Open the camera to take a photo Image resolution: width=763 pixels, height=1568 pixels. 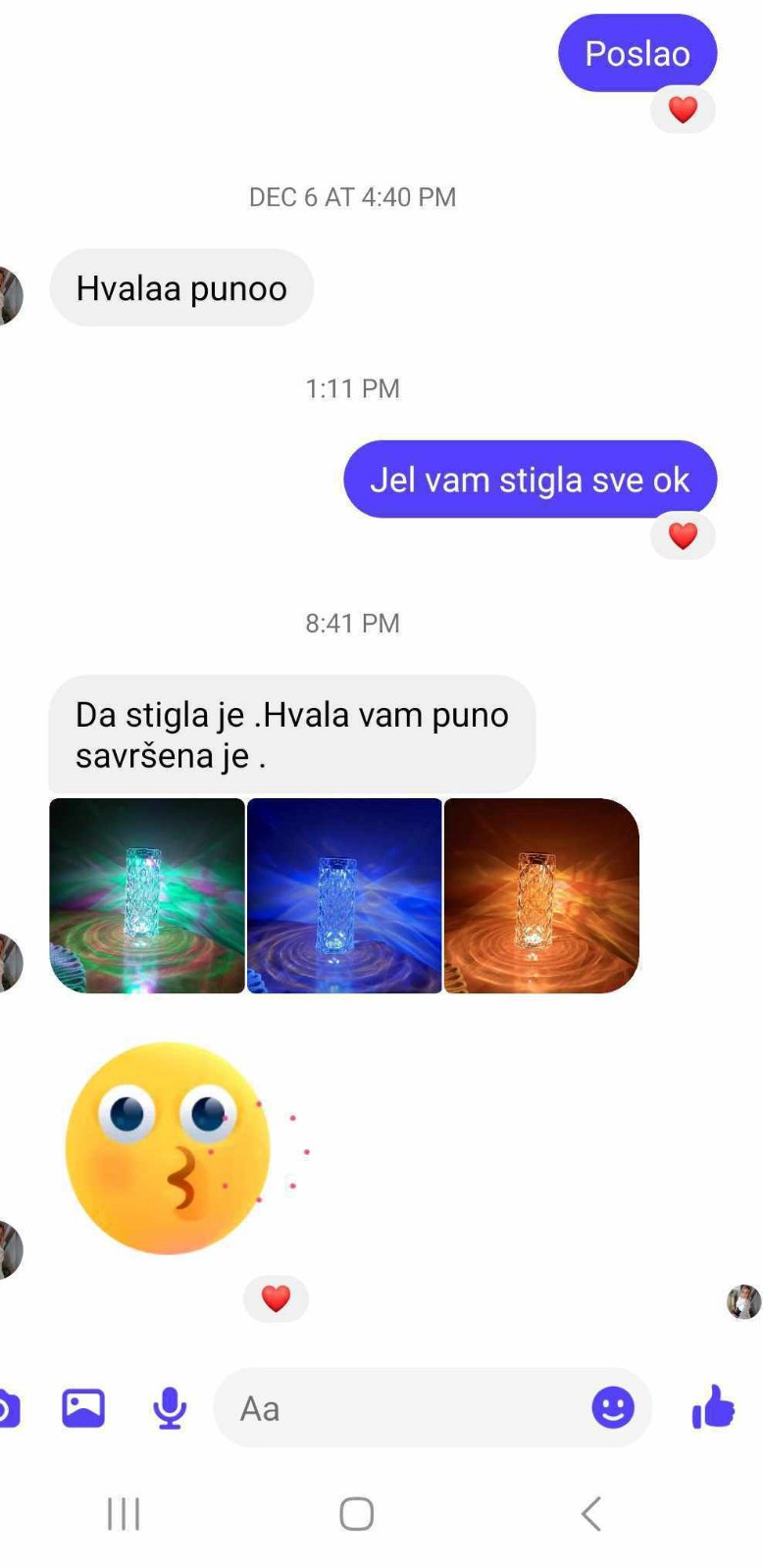(8, 1406)
